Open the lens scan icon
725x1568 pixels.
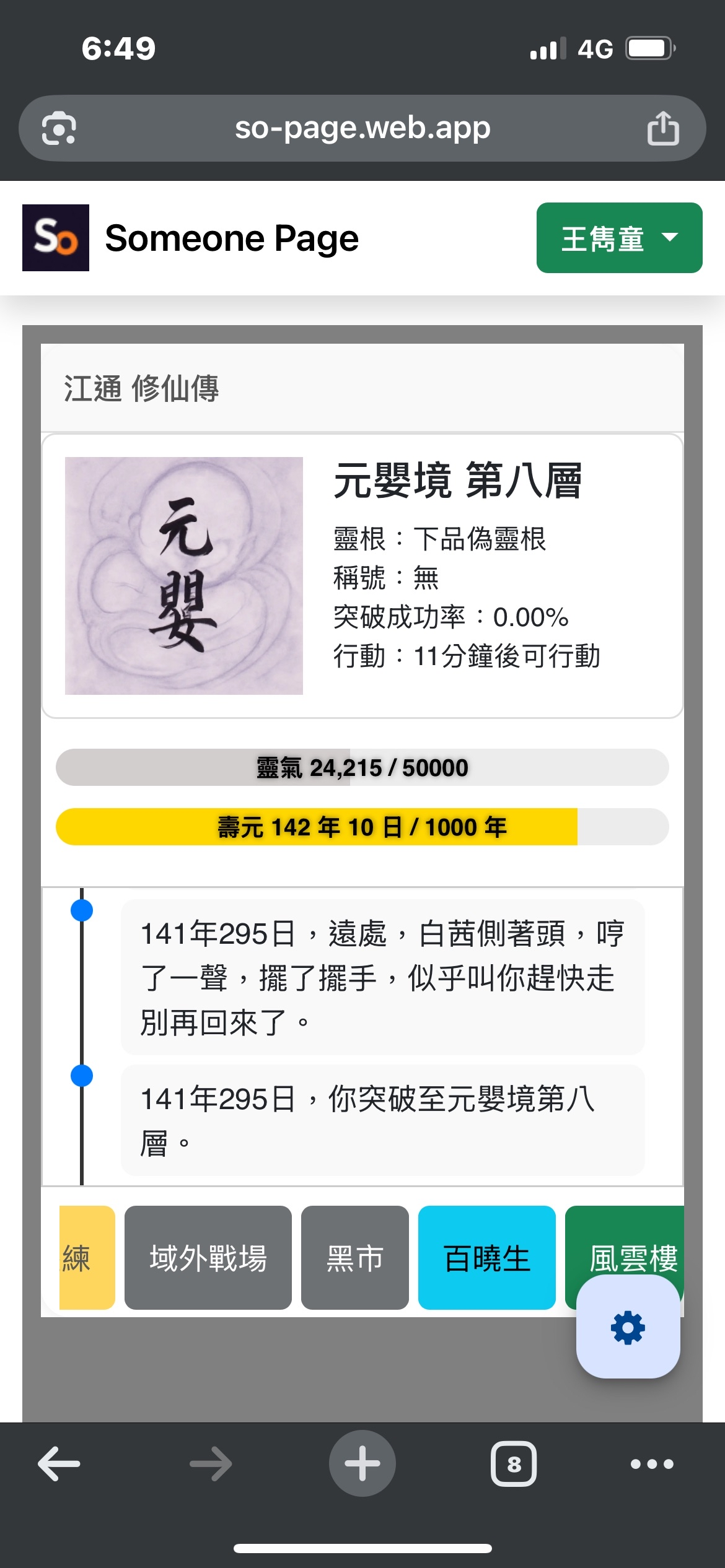(59, 129)
